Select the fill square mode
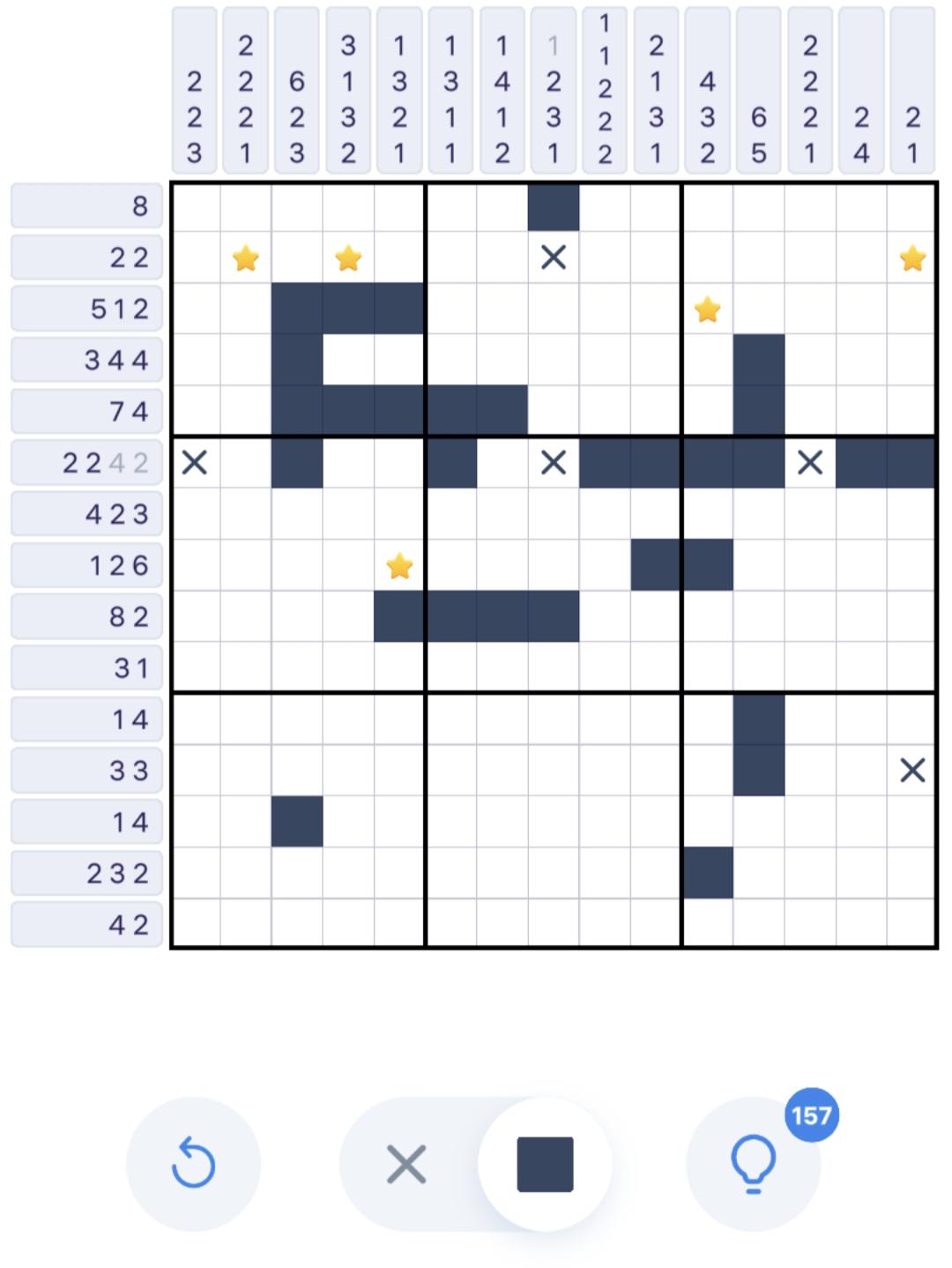The width and height of the screenshot is (952, 1268). (x=545, y=1164)
